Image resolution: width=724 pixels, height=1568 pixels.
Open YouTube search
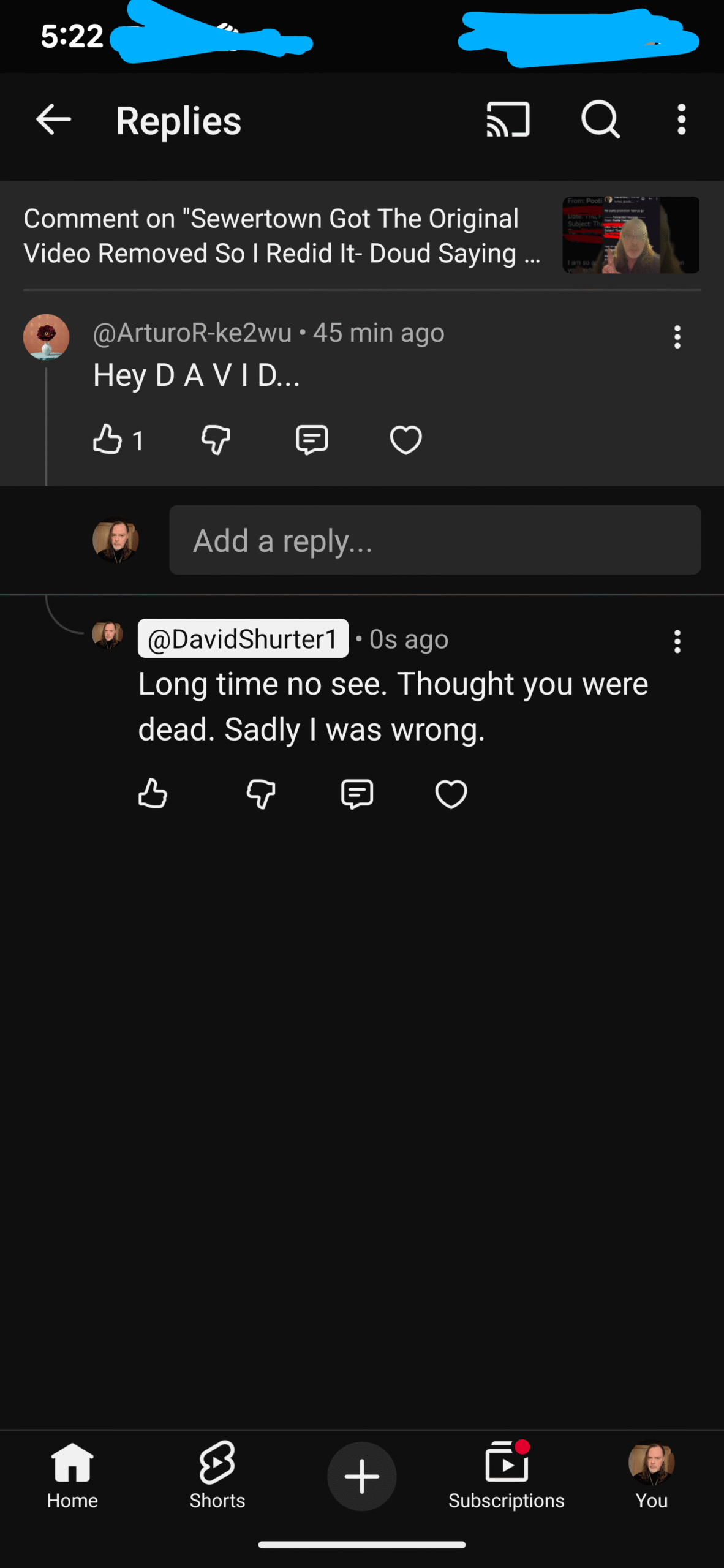600,119
